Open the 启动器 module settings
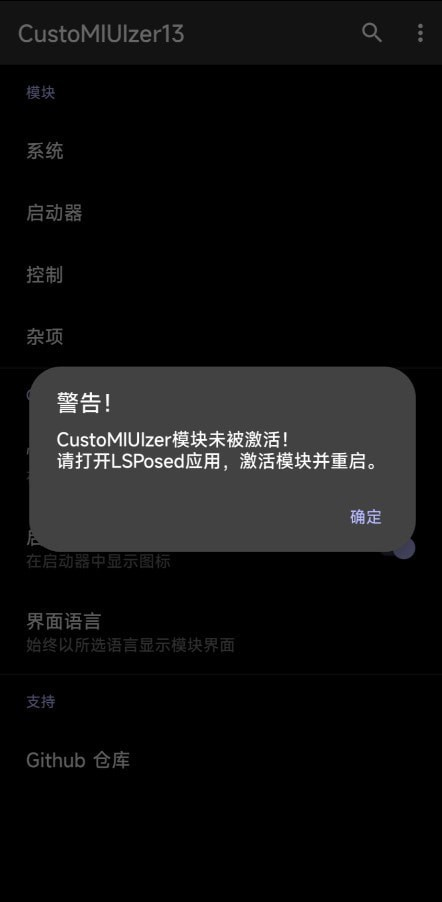The image size is (442, 902). click(221, 213)
